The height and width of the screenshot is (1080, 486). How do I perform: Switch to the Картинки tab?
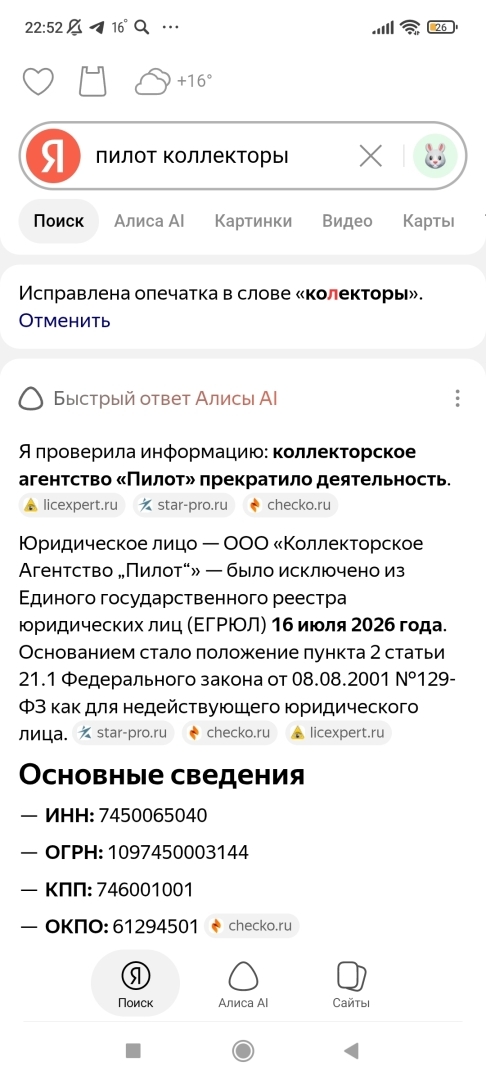coord(253,221)
